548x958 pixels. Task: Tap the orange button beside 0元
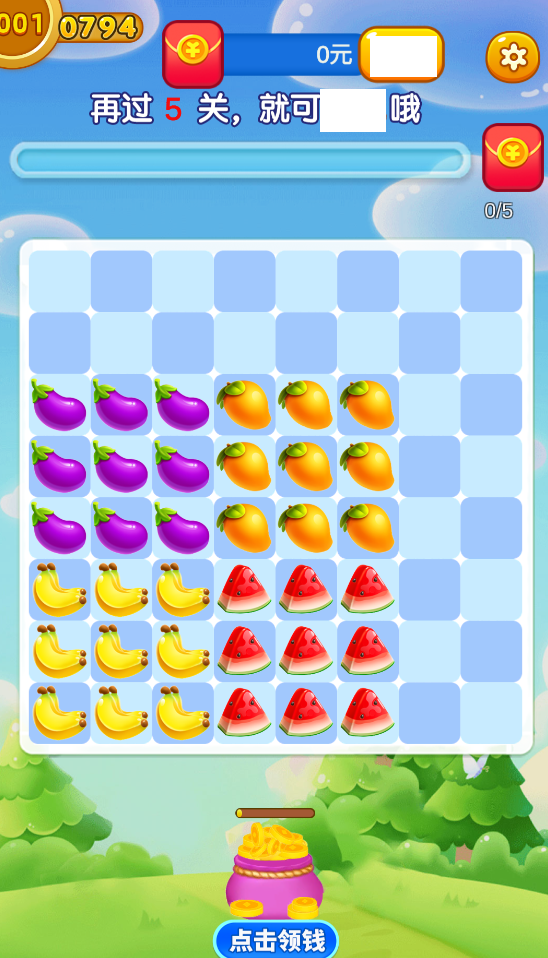pyautogui.click(x=401, y=54)
